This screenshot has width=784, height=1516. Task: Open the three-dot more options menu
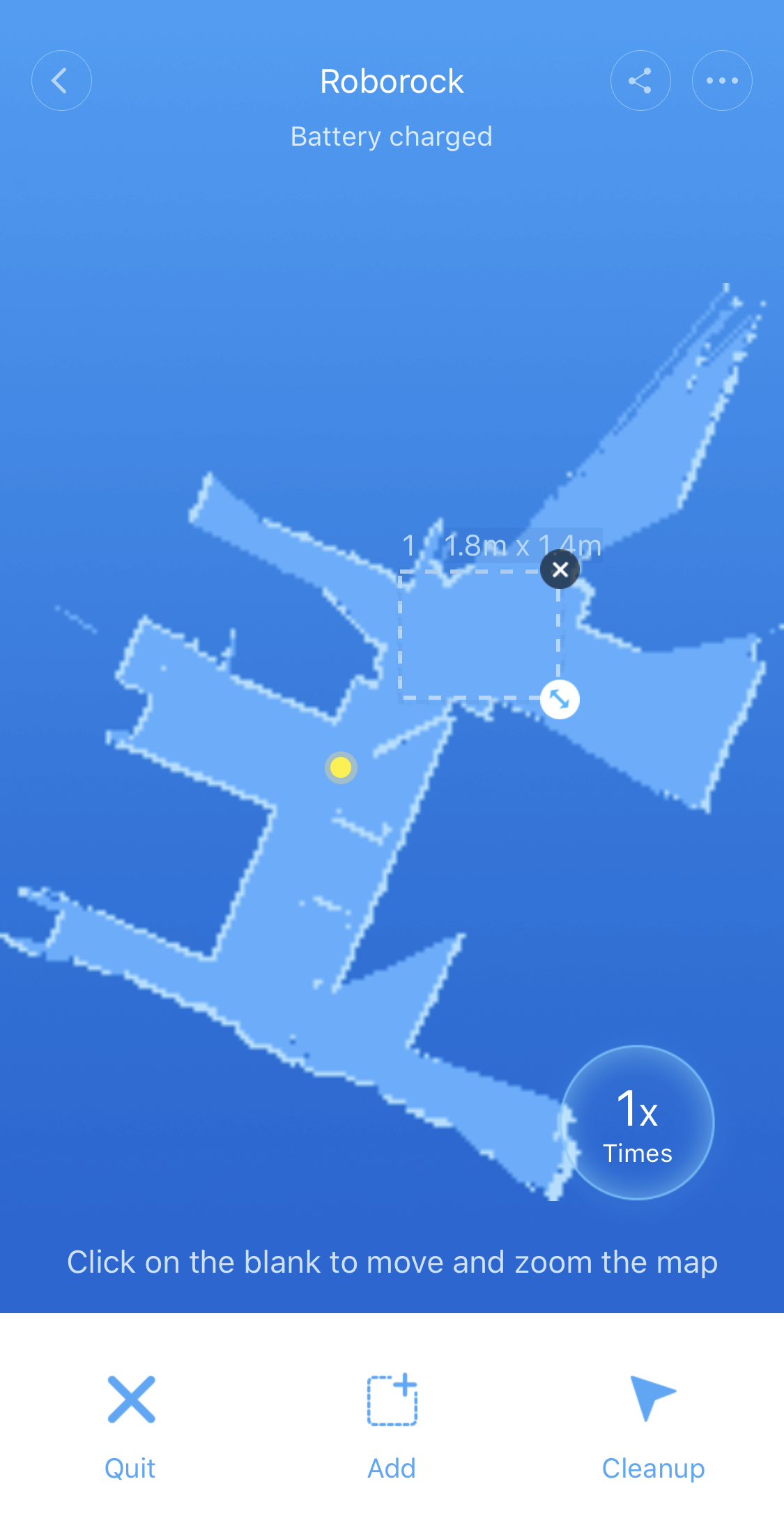pyautogui.click(x=722, y=81)
